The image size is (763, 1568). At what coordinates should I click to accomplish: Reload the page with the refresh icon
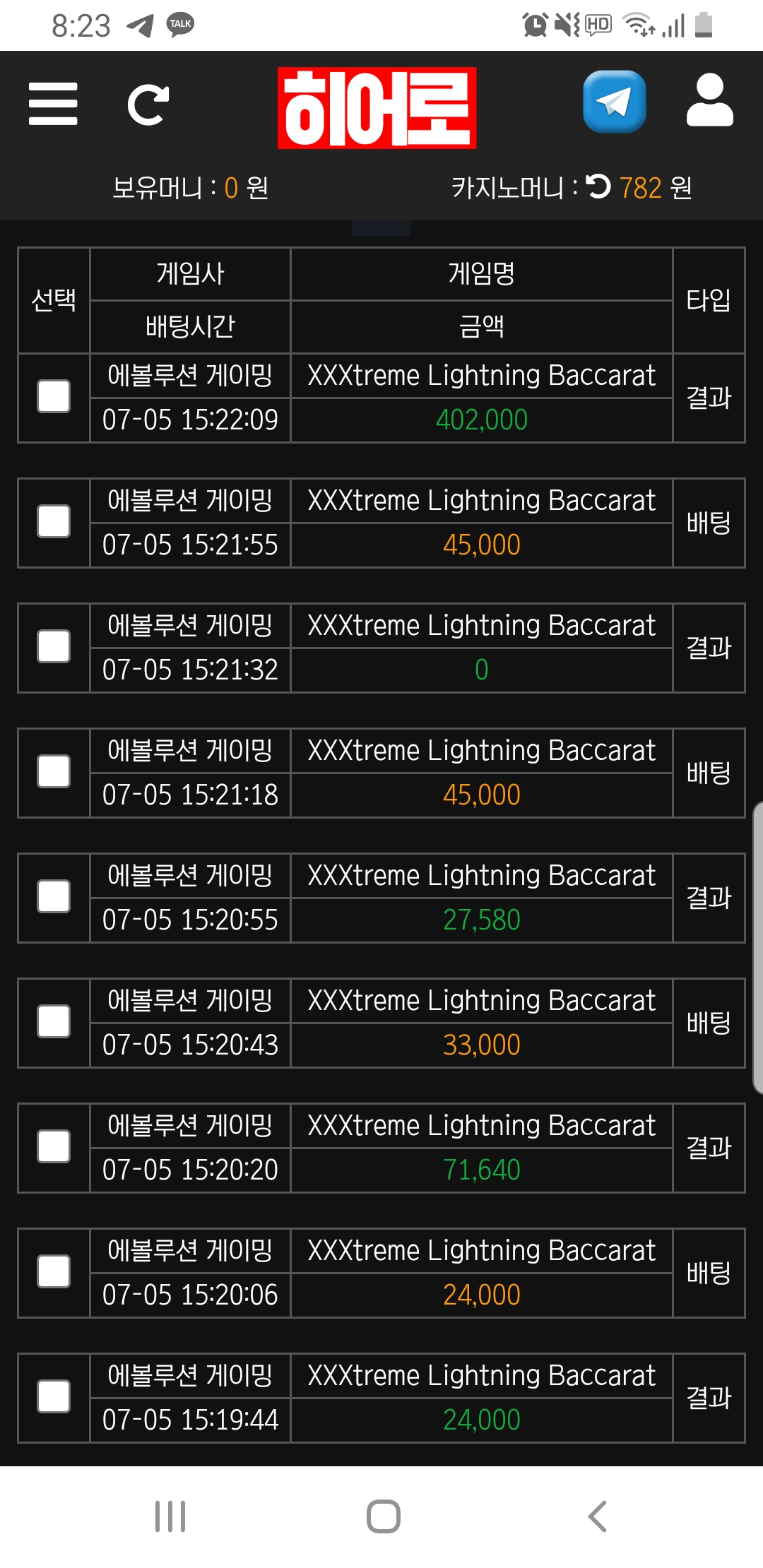click(148, 105)
